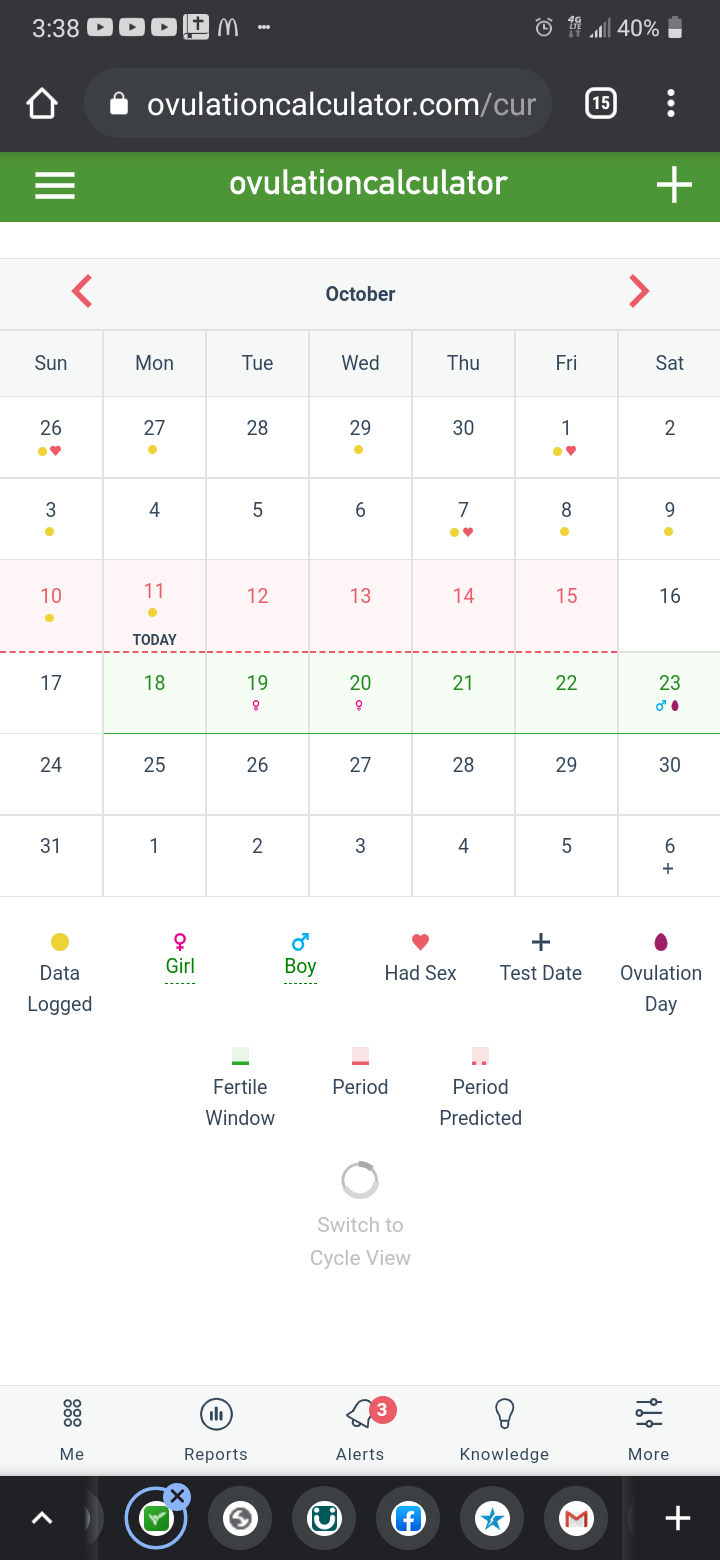The height and width of the screenshot is (1560, 720).
Task: Open the hamburger menu
Action: [55, 185]
